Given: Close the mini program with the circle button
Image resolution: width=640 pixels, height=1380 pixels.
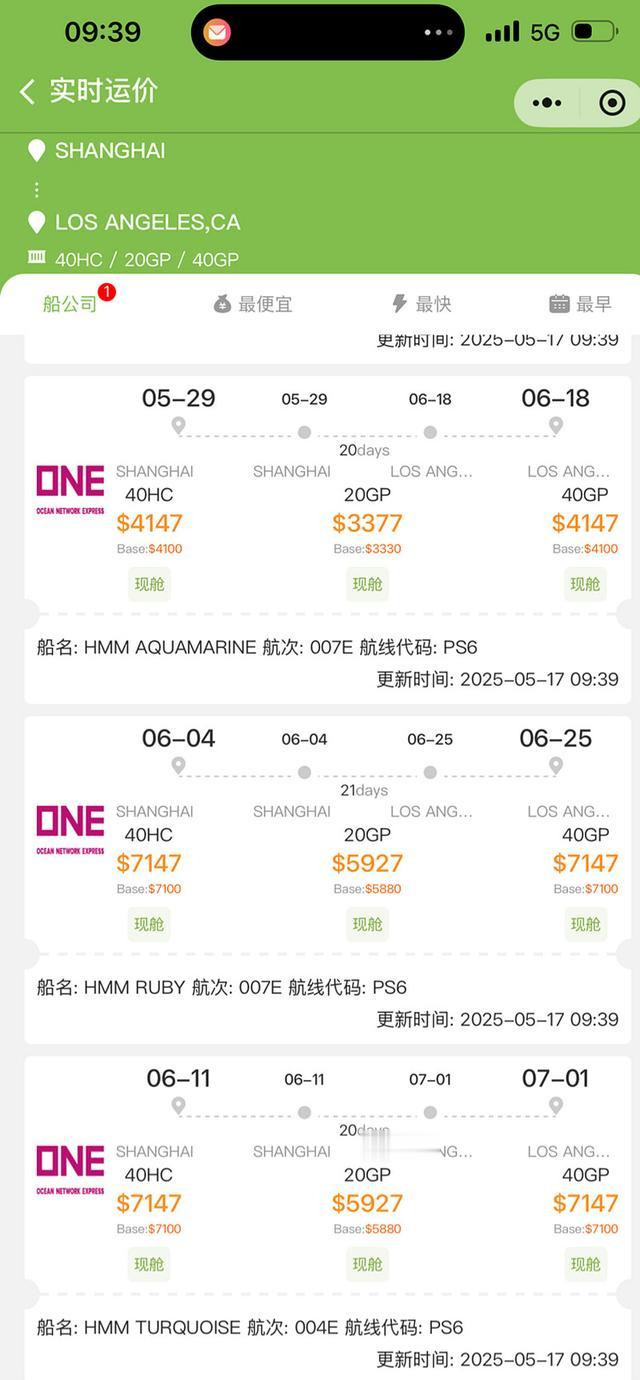Looking at the screenshot, I should (x=611, y=103).
